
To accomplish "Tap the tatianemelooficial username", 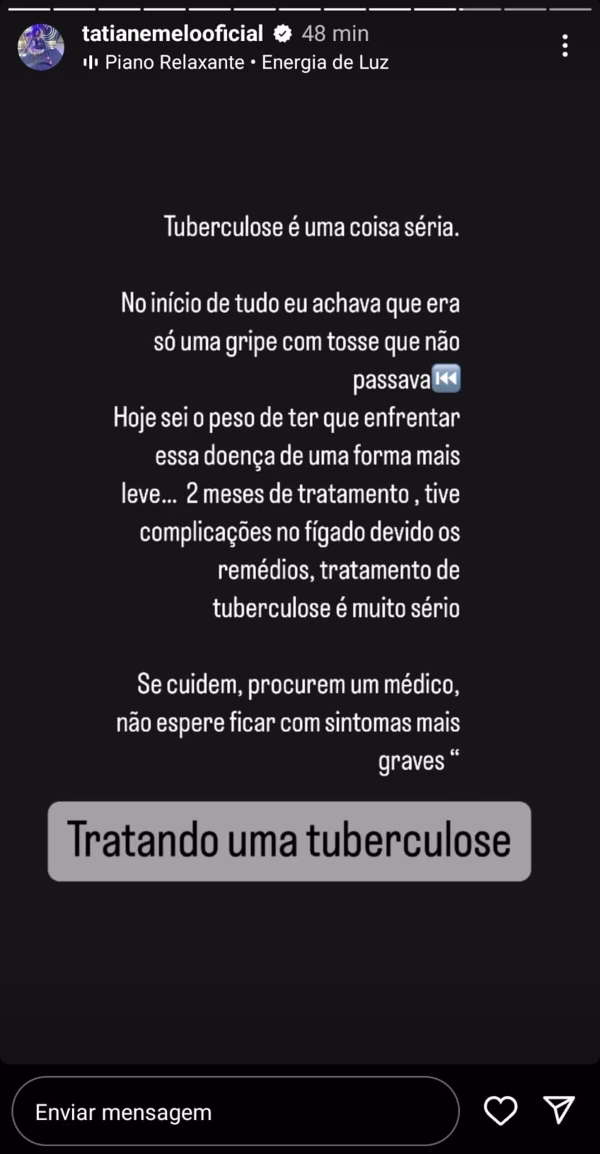I will [173, 33].
